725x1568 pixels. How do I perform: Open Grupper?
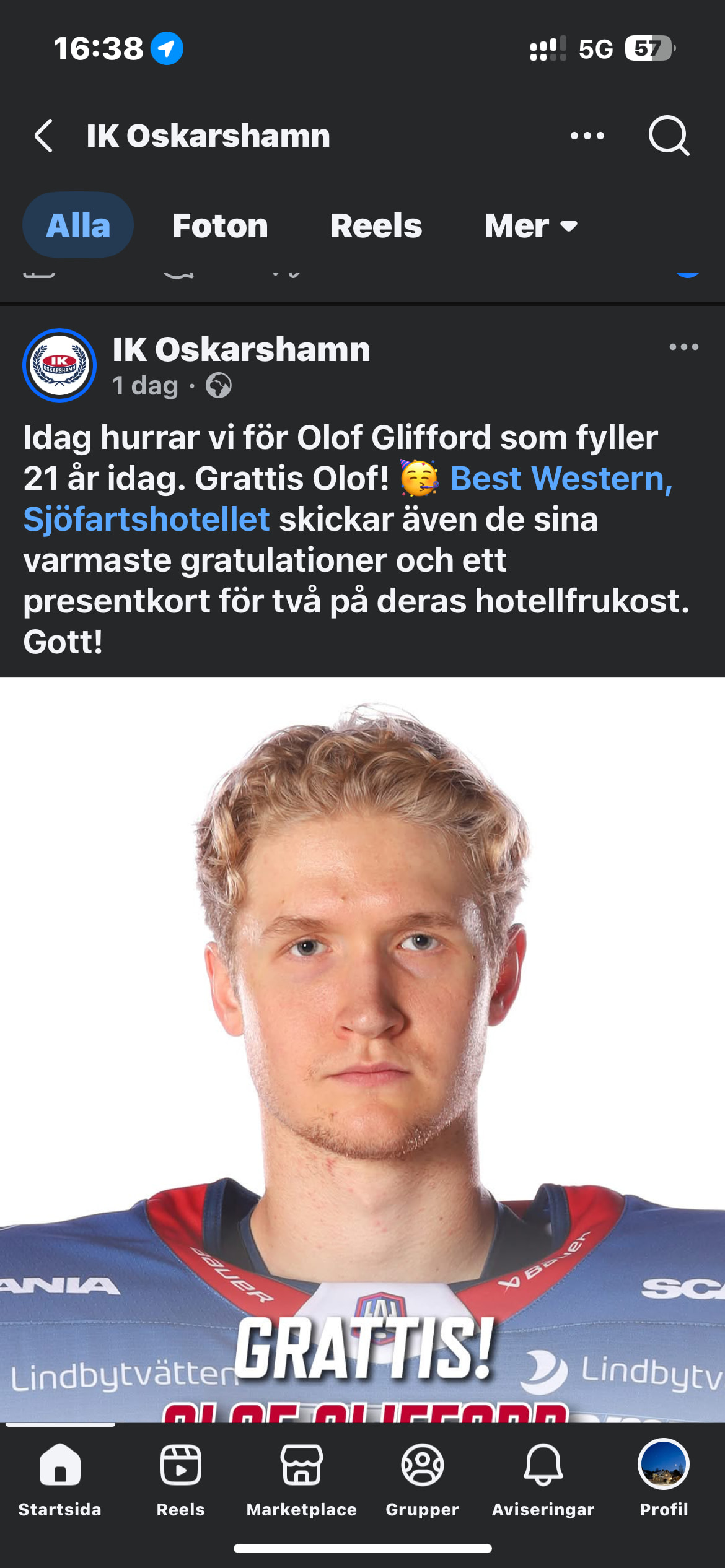[422, 1478]
